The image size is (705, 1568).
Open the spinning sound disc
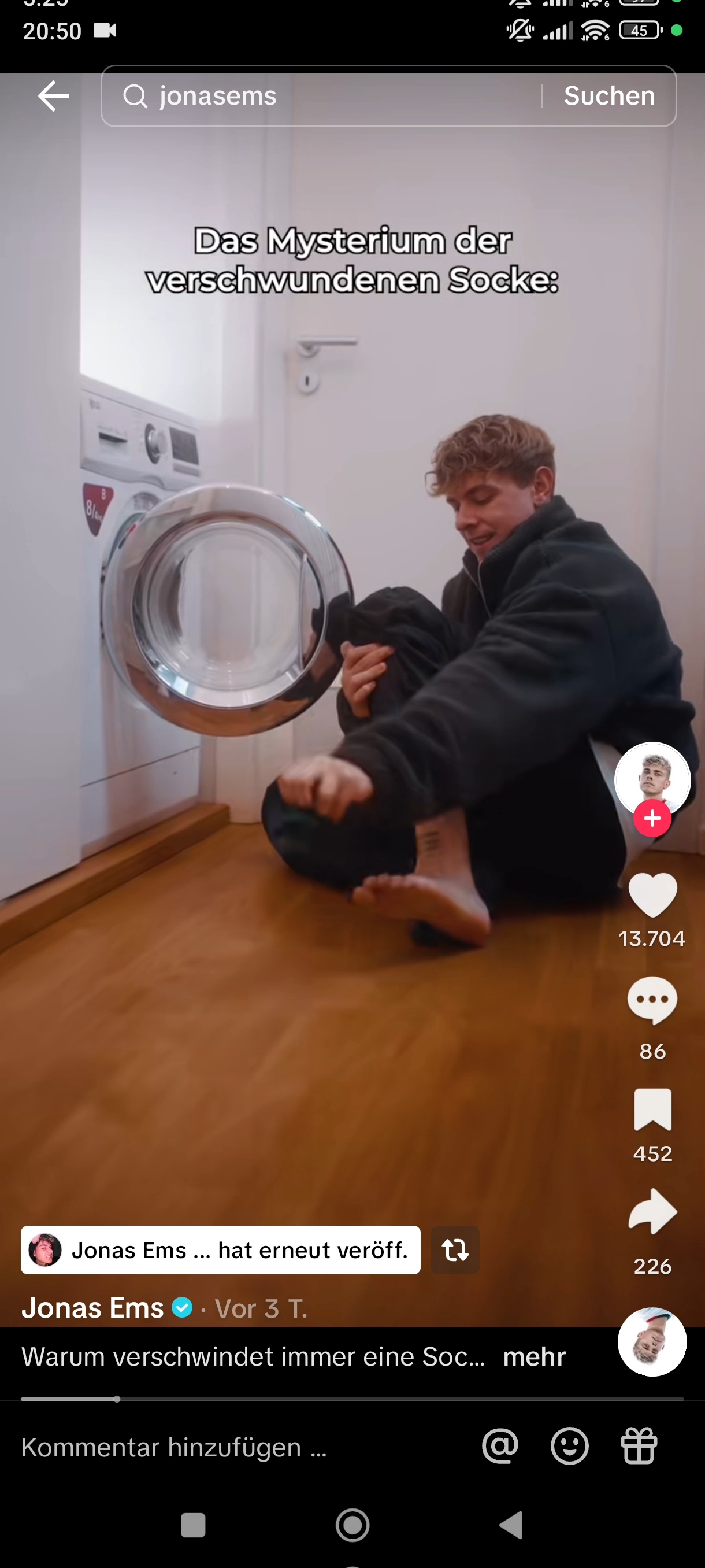point(652,1341)
